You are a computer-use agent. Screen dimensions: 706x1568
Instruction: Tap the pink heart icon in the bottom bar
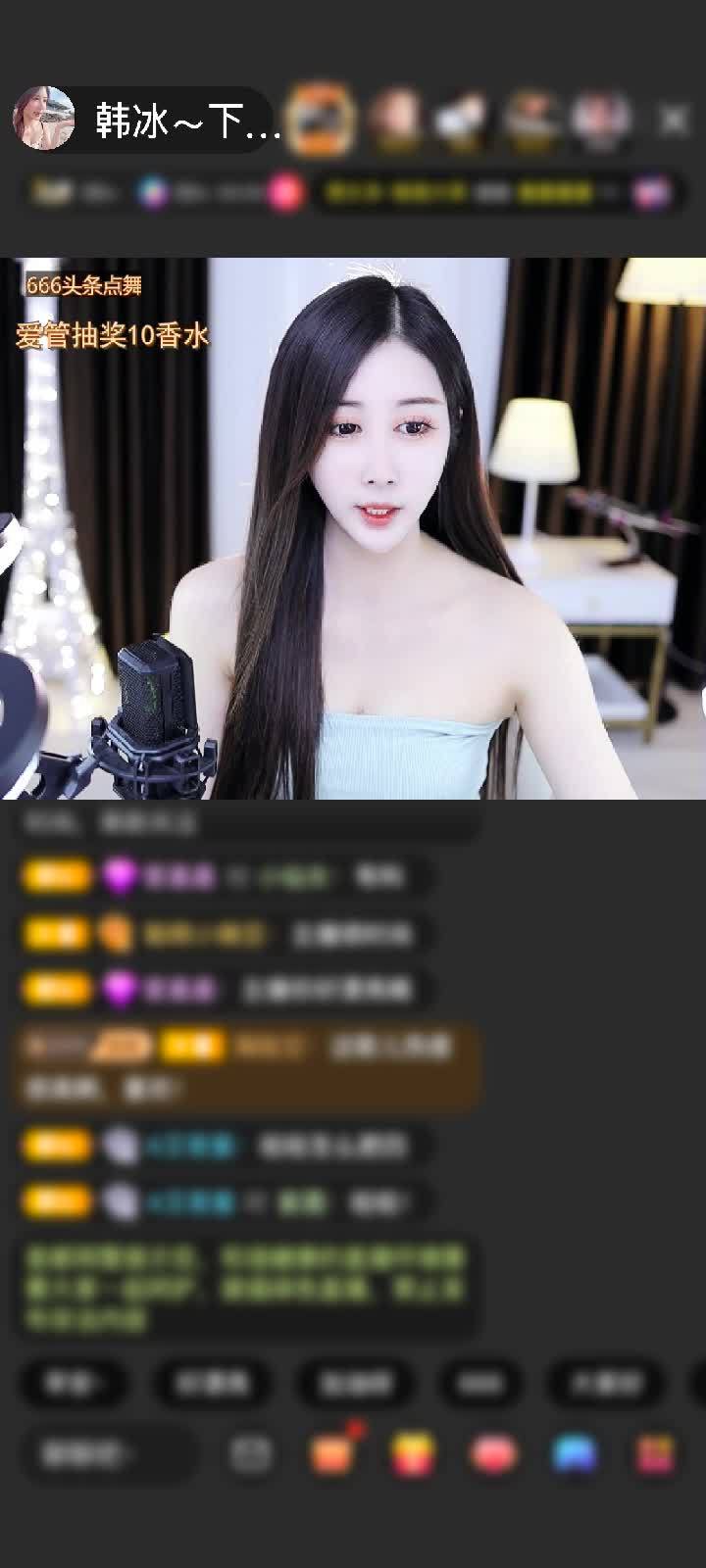[x=494, y=1454]
